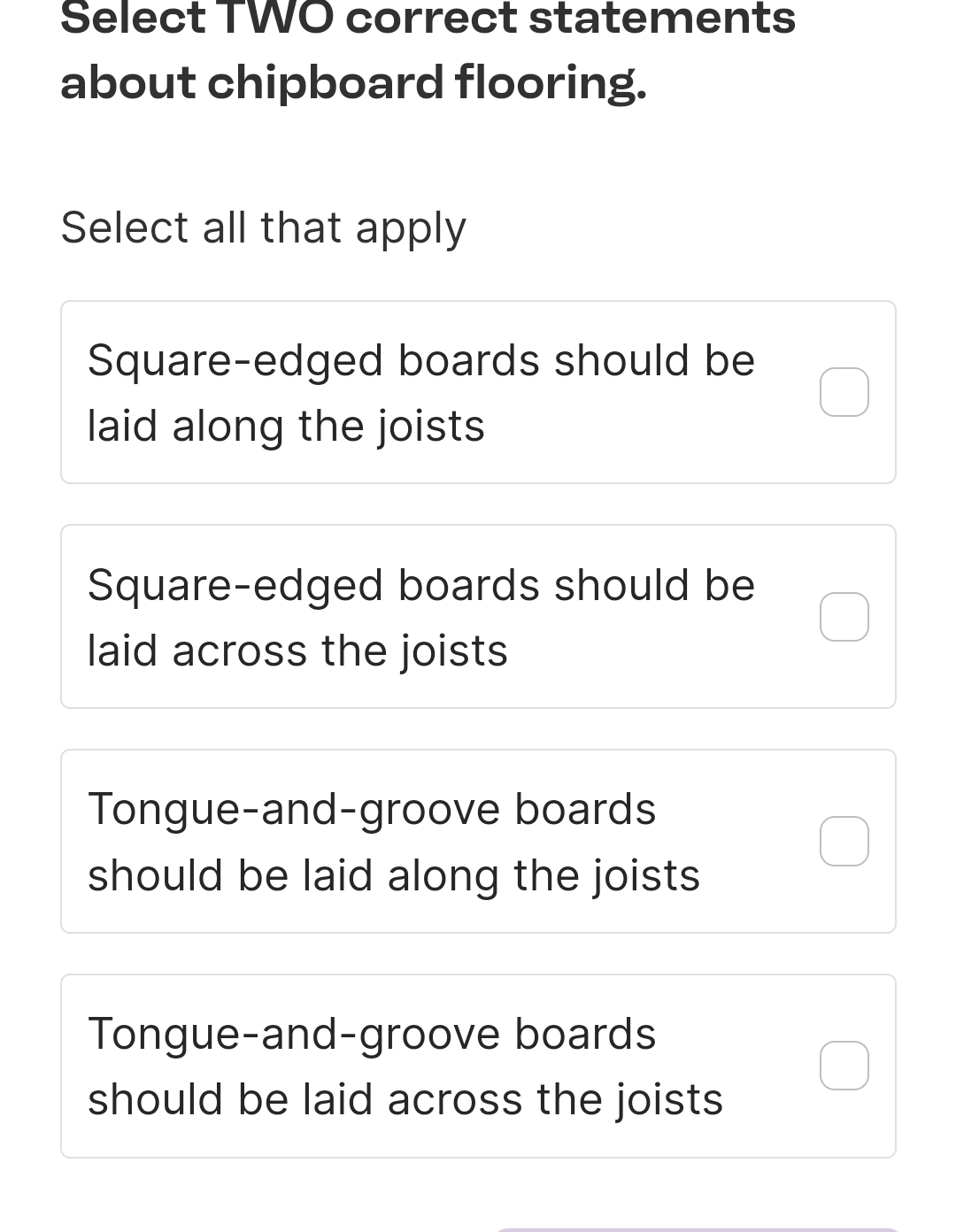Check the box beside 'Square-edged boards should be laid across the joists'
This screenshot has height=1232, width=956.
(844, 616)
